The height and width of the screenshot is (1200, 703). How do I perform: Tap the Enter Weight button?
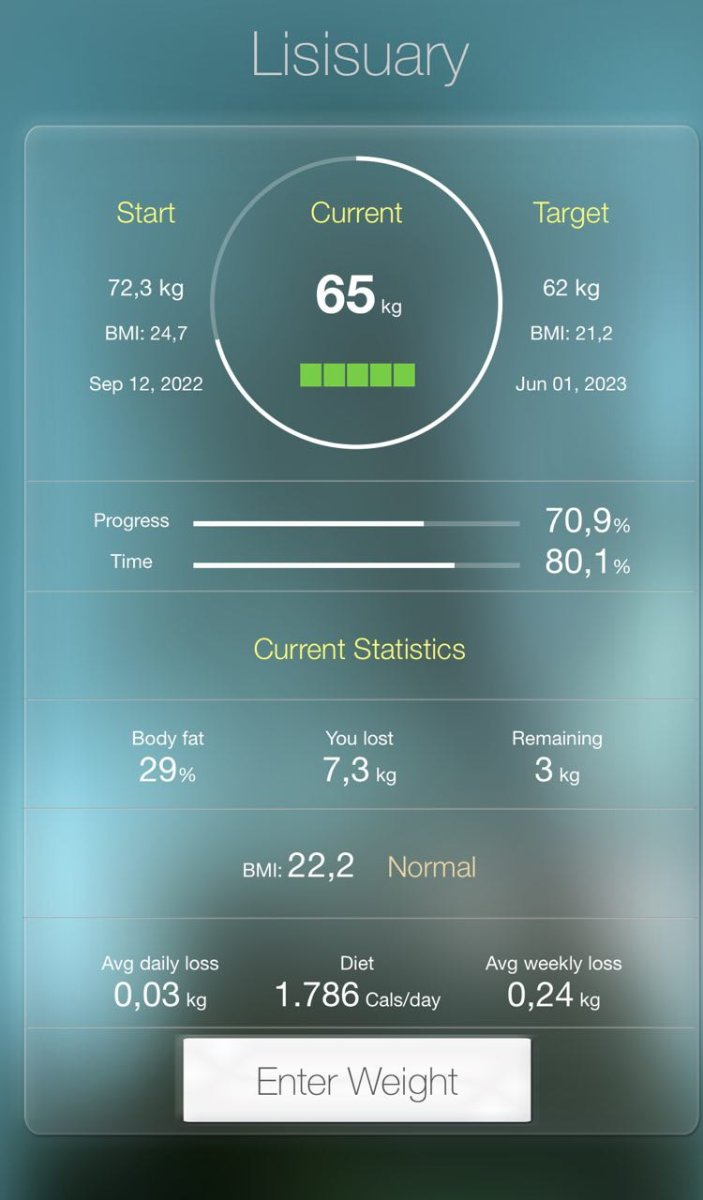click(356, 1080)
